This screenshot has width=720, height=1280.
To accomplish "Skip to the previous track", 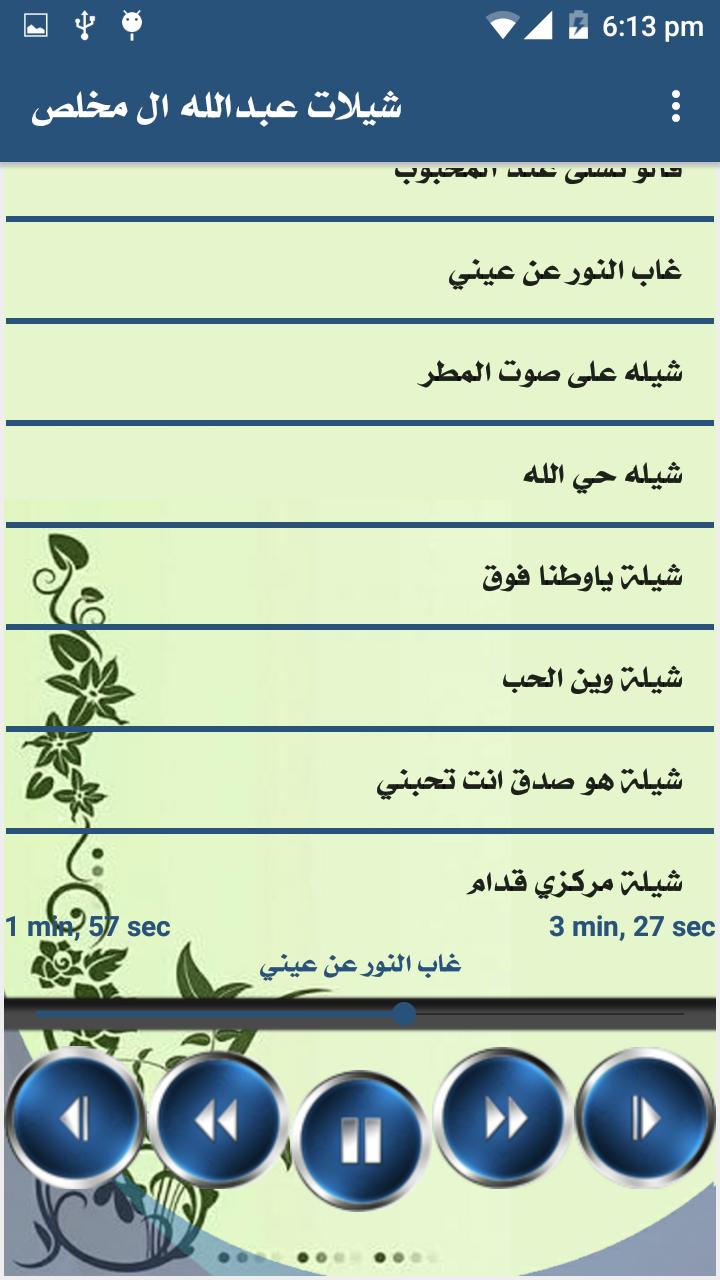I will [75, 1118].
